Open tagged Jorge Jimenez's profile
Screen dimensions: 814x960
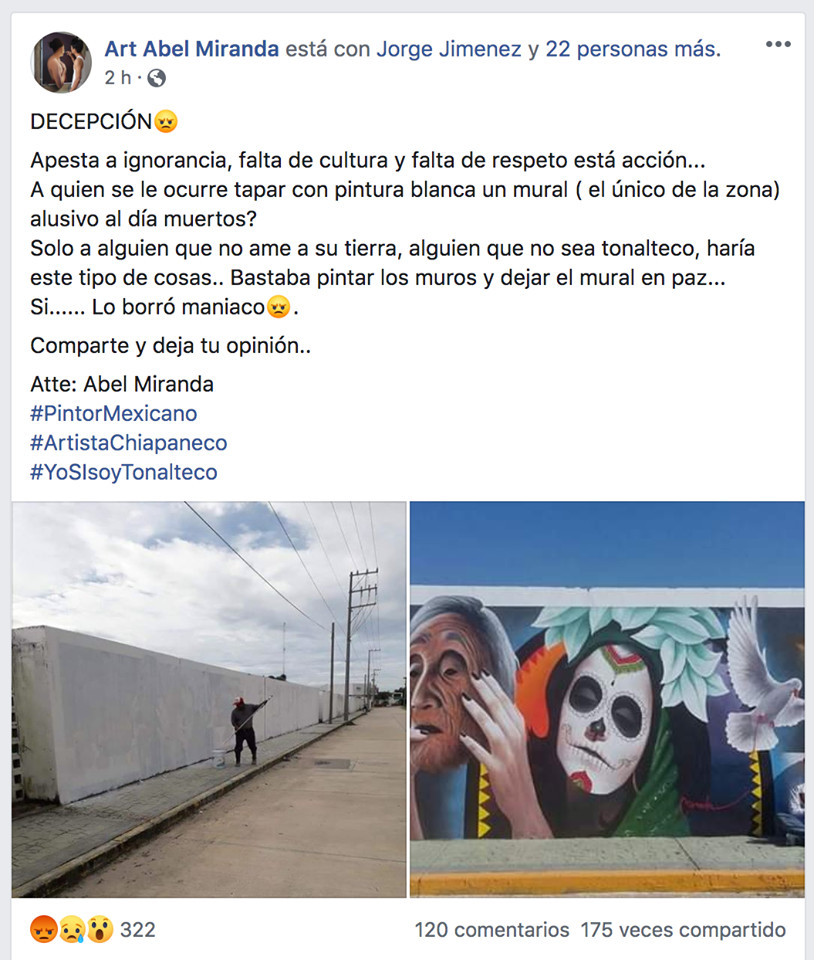(x=447, y=48)
